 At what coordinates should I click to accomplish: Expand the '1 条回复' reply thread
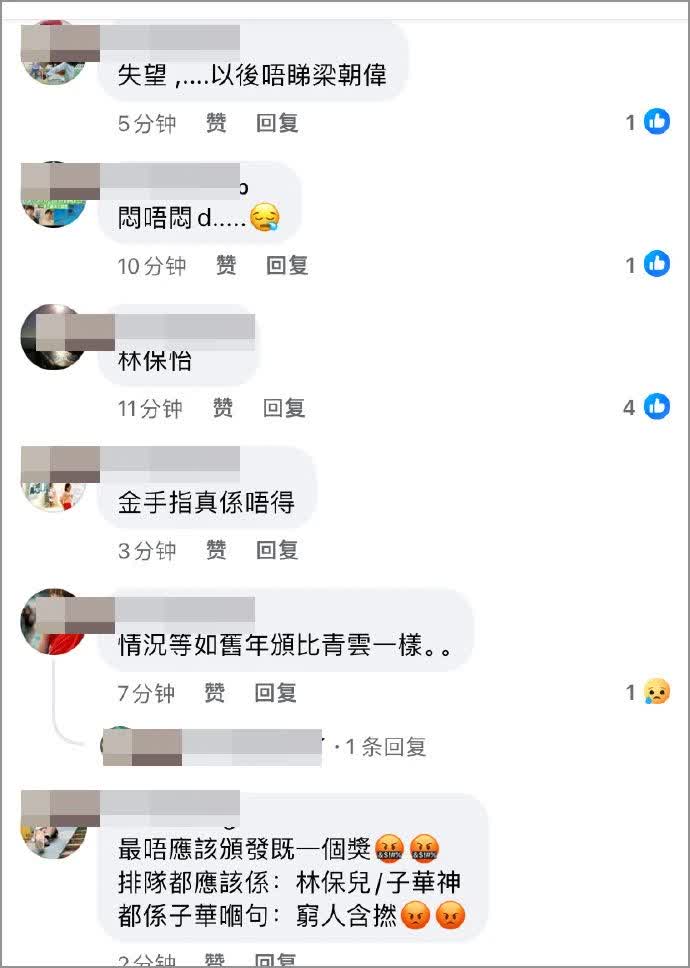point(385,746)
